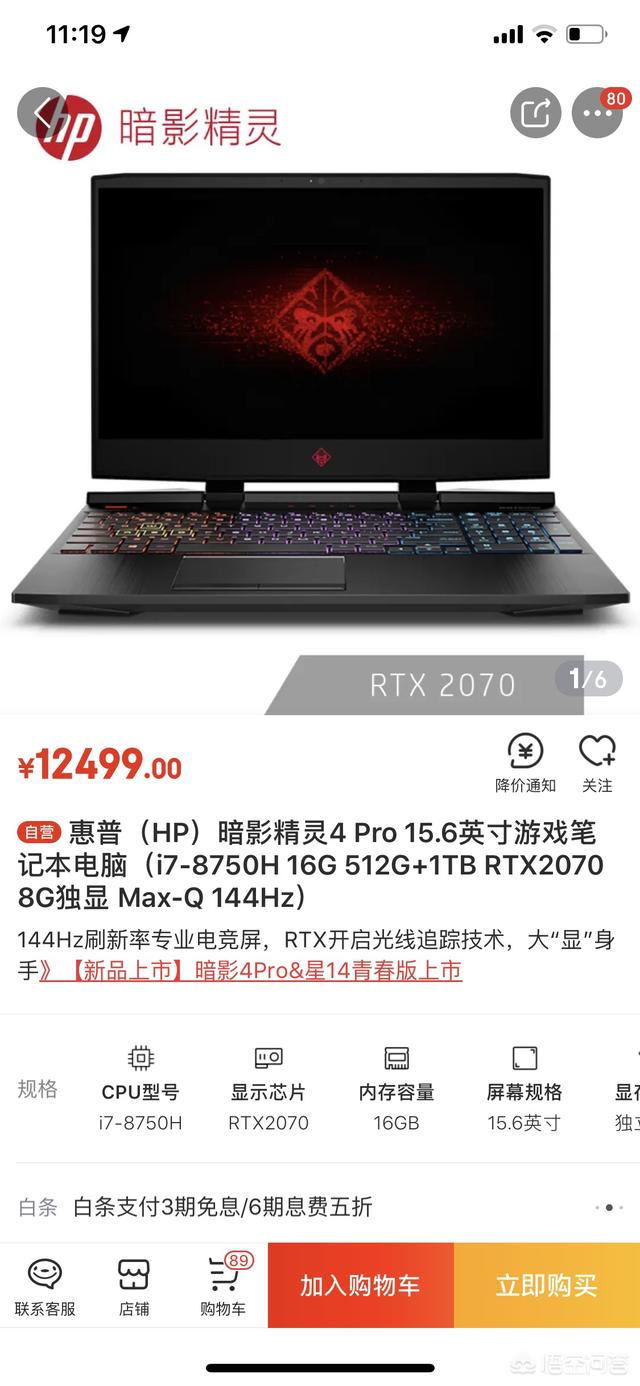Open the laptop product image gallery
Screen dimensions: 640x1386
click(320, 400)
